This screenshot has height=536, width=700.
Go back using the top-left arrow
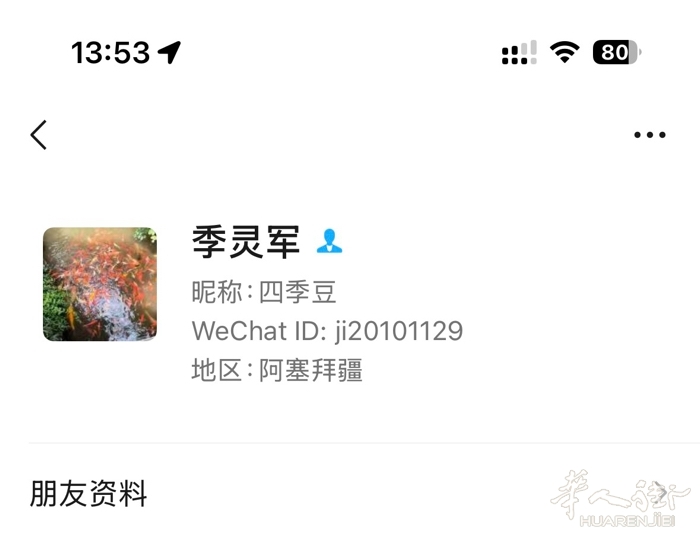point(39,135)
